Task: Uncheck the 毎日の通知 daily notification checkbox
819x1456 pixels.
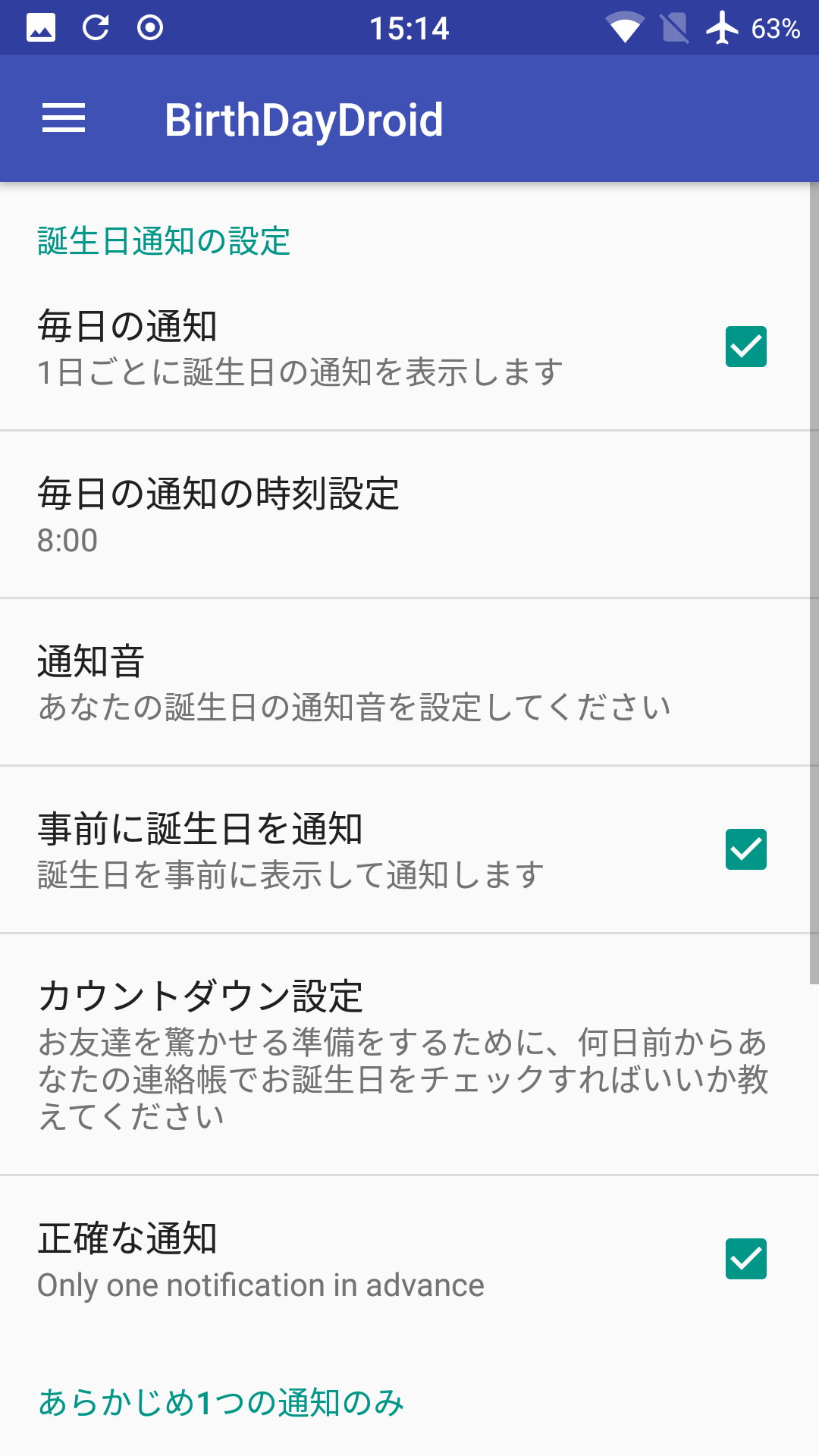Action: 745,347
